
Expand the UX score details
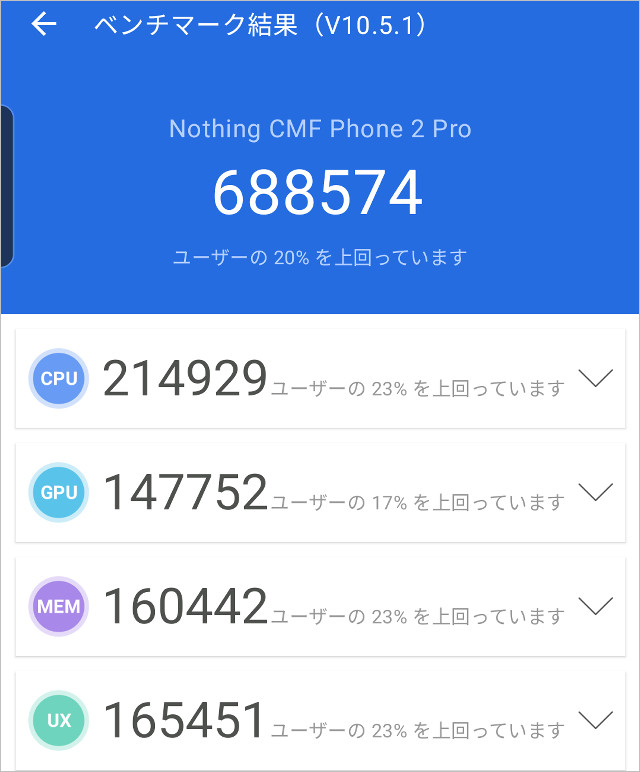[595, 719]
